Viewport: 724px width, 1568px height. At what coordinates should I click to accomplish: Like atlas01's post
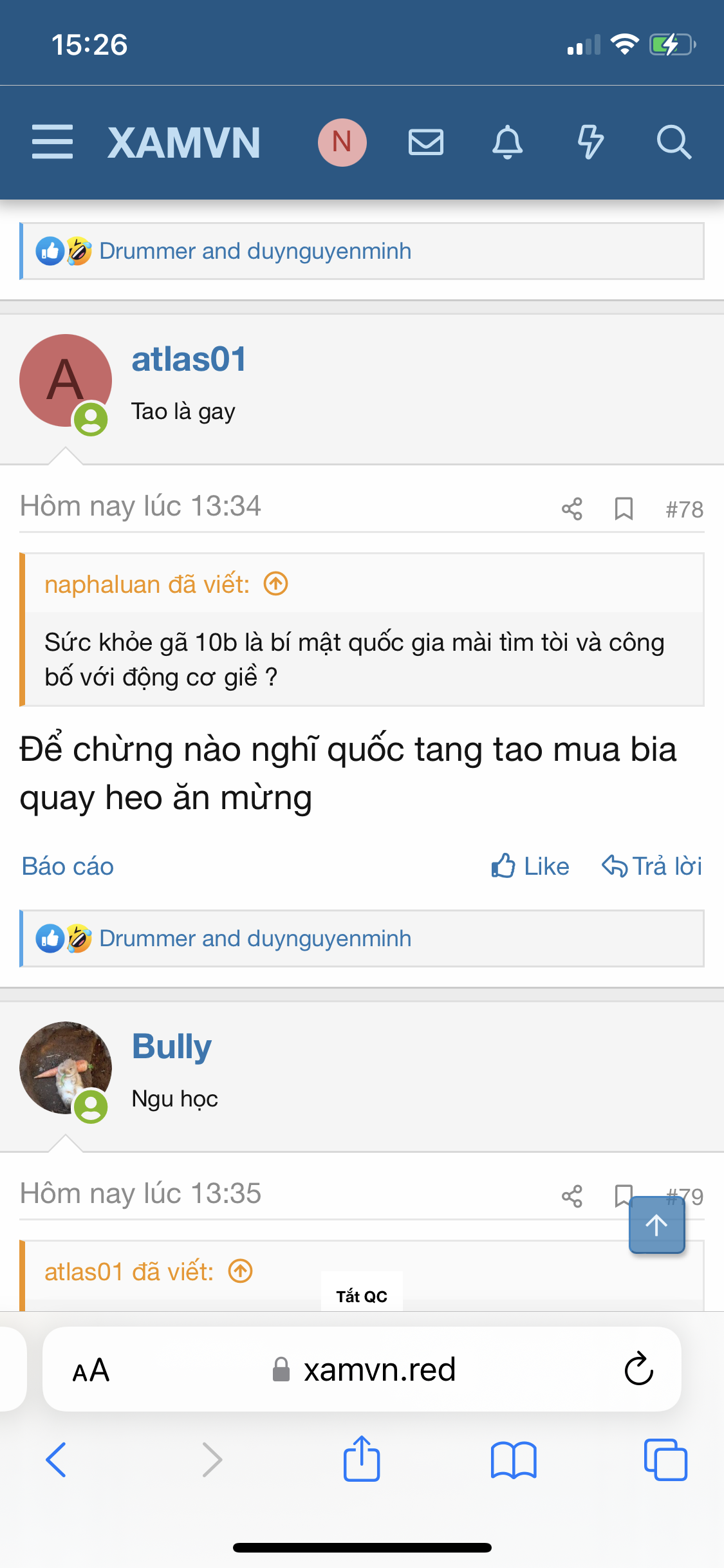click(530, 866)
